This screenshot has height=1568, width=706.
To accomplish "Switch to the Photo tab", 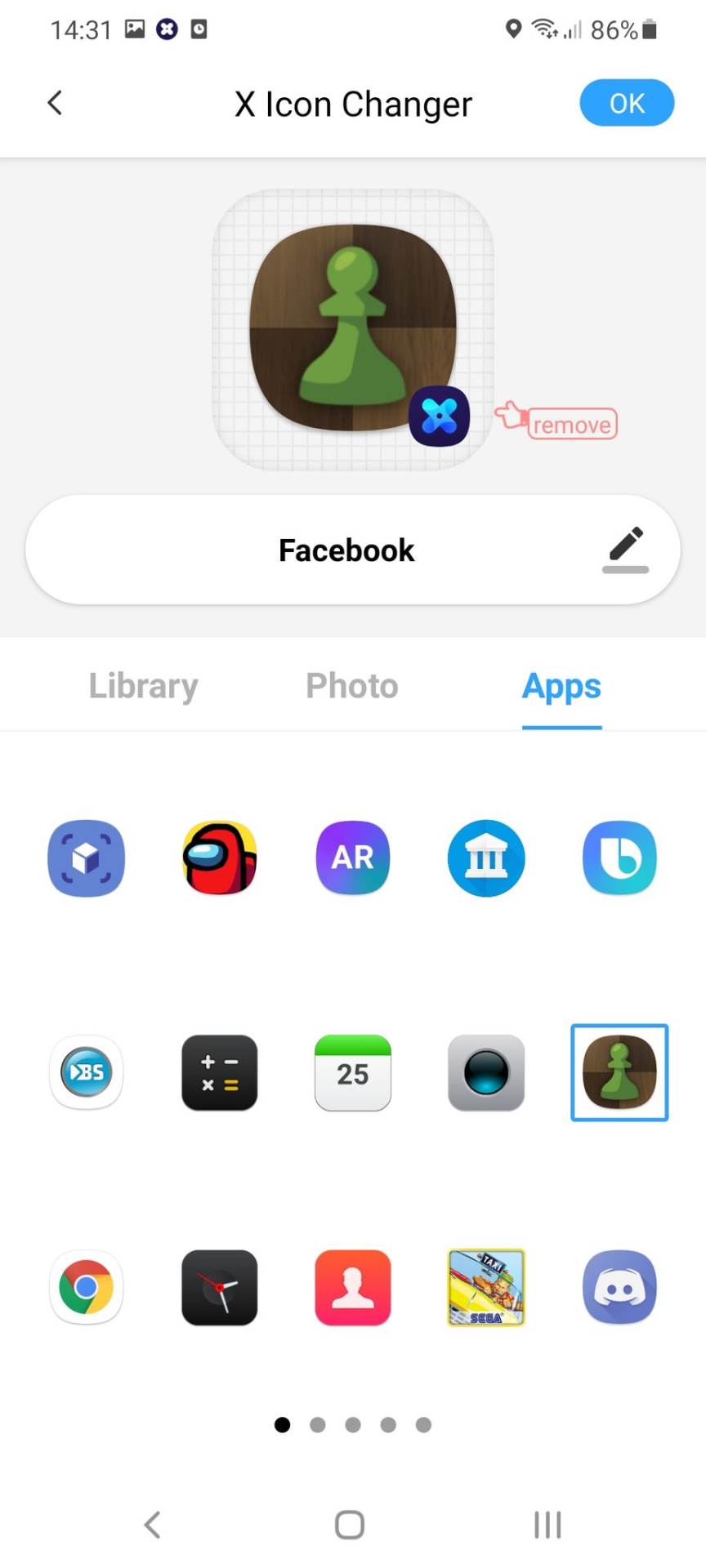I will (x=352, y=686).
